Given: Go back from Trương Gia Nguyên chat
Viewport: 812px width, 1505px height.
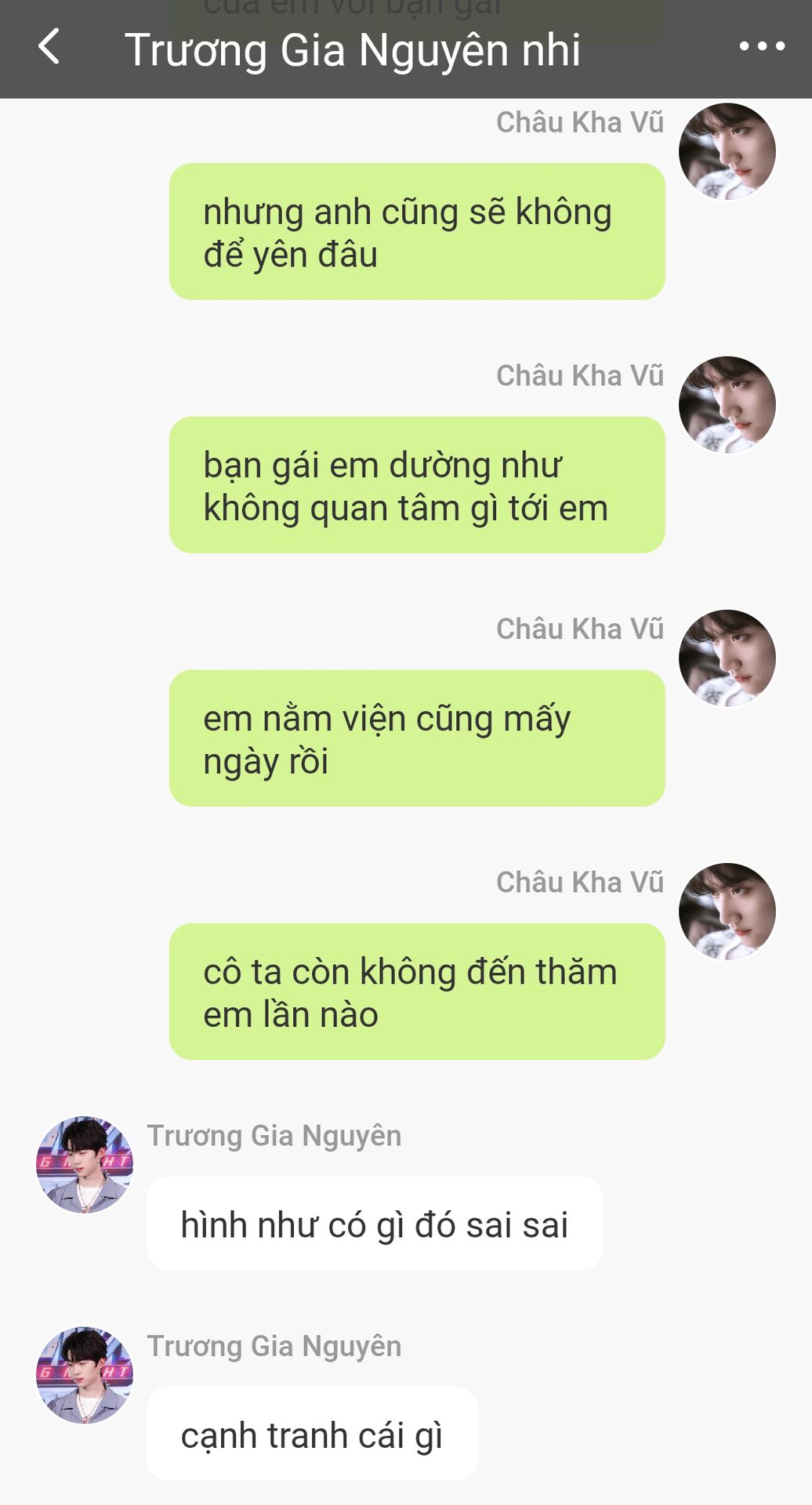Looking at the screenshot, I should tap(49, 47).
